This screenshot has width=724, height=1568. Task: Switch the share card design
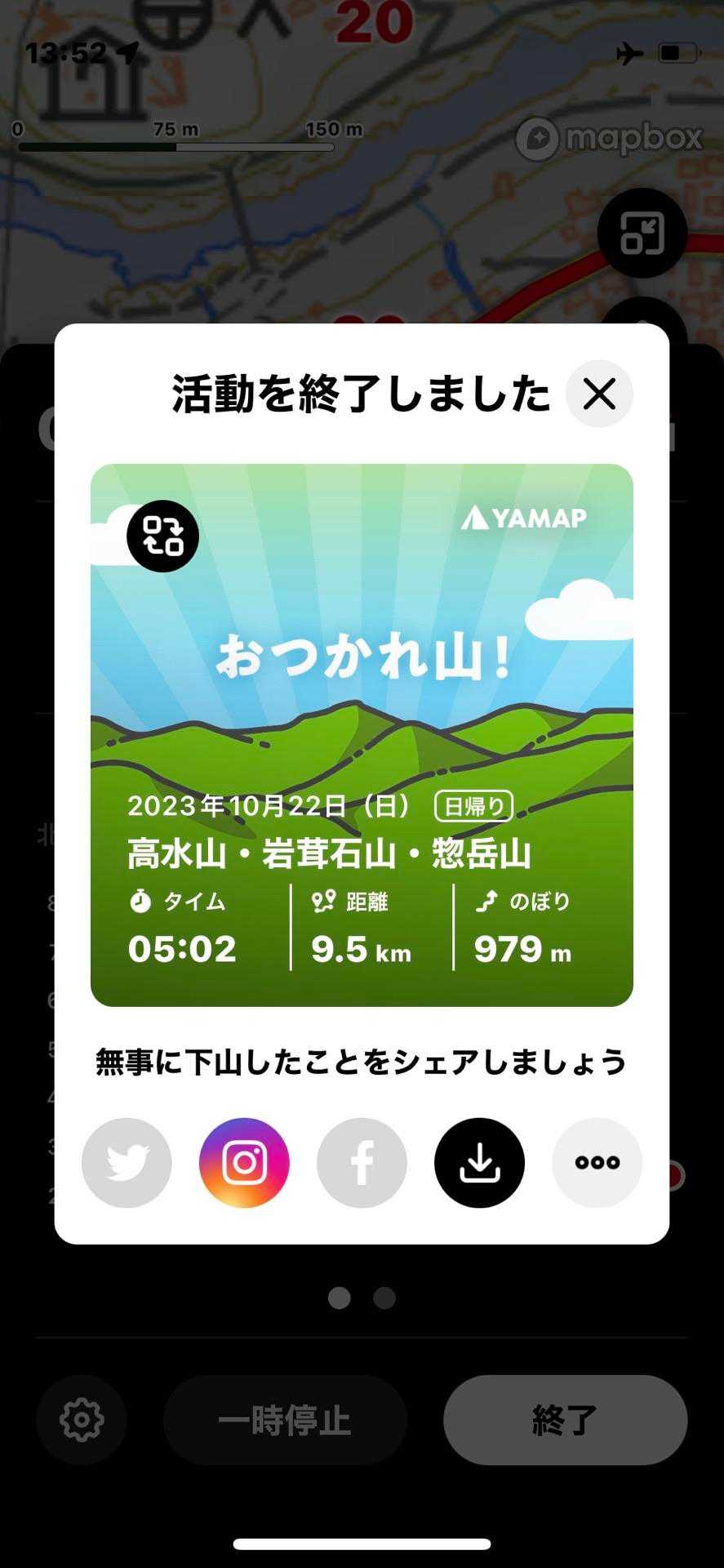(x=162, y=536)
